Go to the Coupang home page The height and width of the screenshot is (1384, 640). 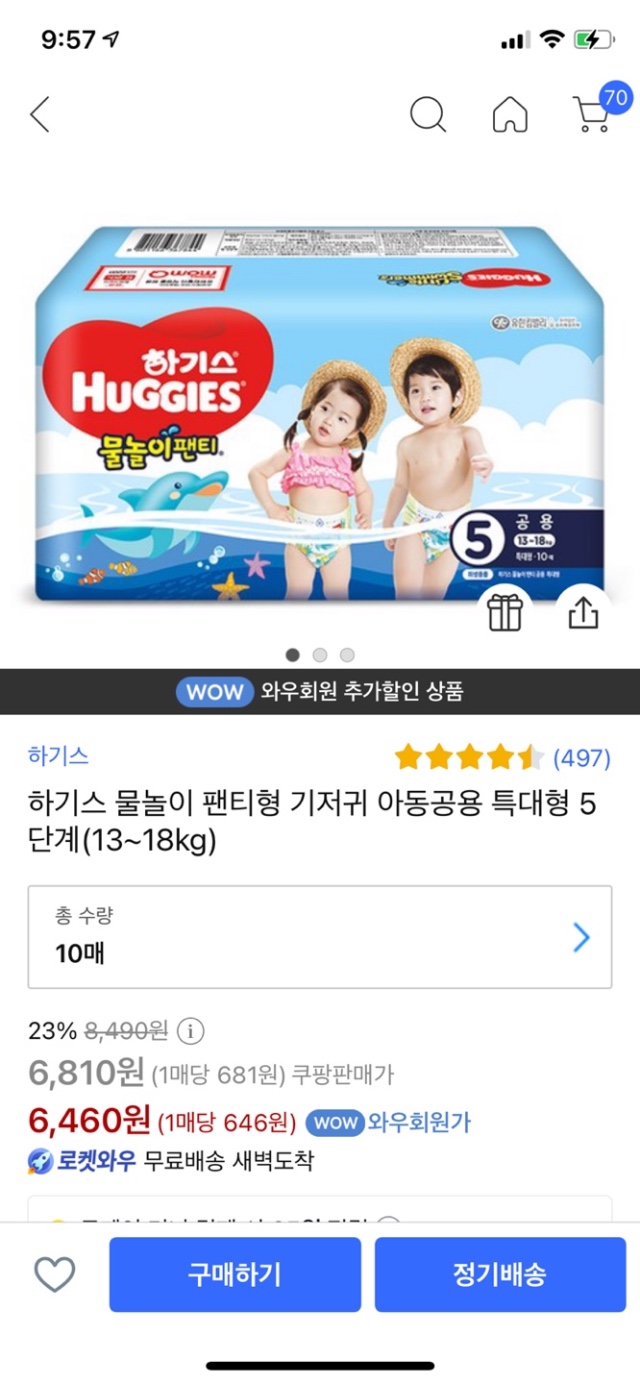click(510, 115)
